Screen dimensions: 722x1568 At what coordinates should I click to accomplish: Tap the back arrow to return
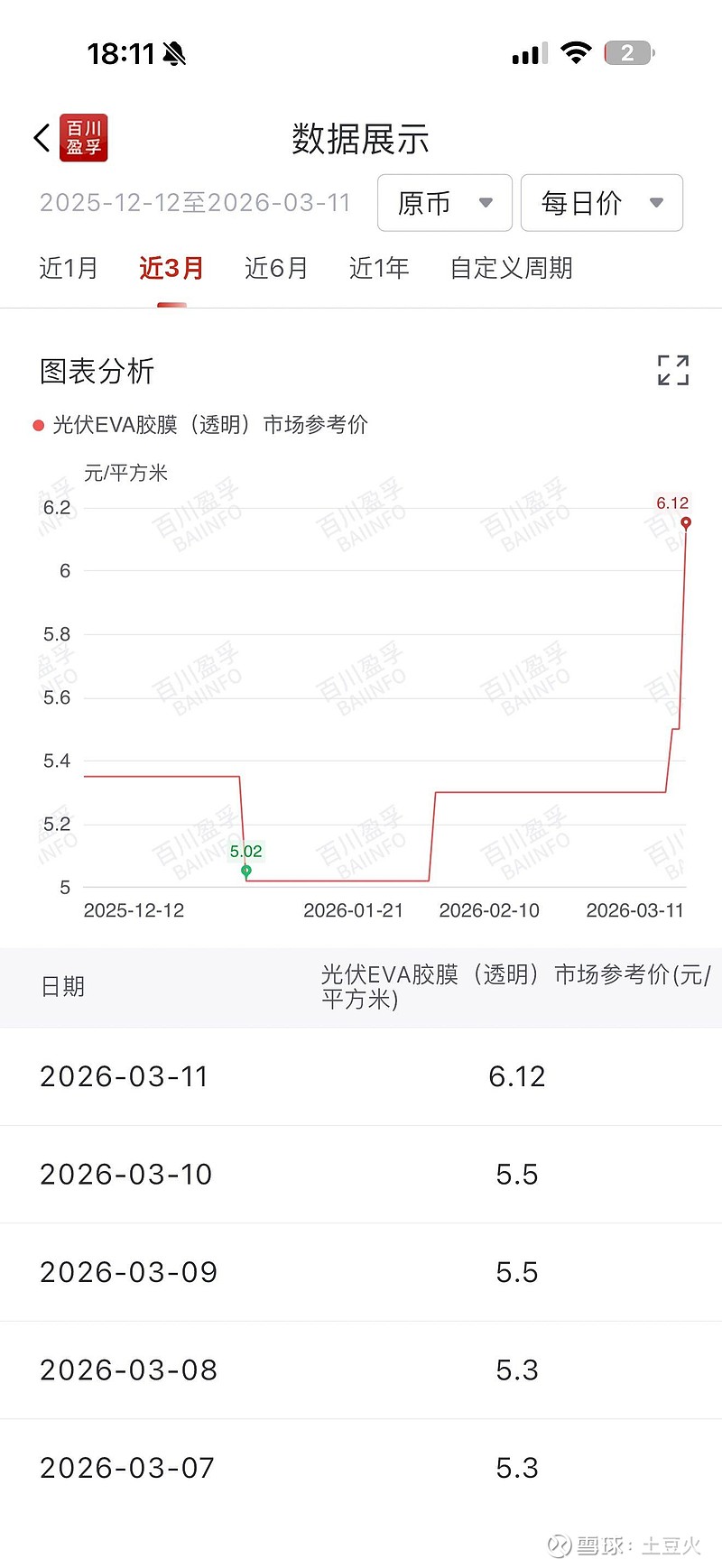[38, 137]
